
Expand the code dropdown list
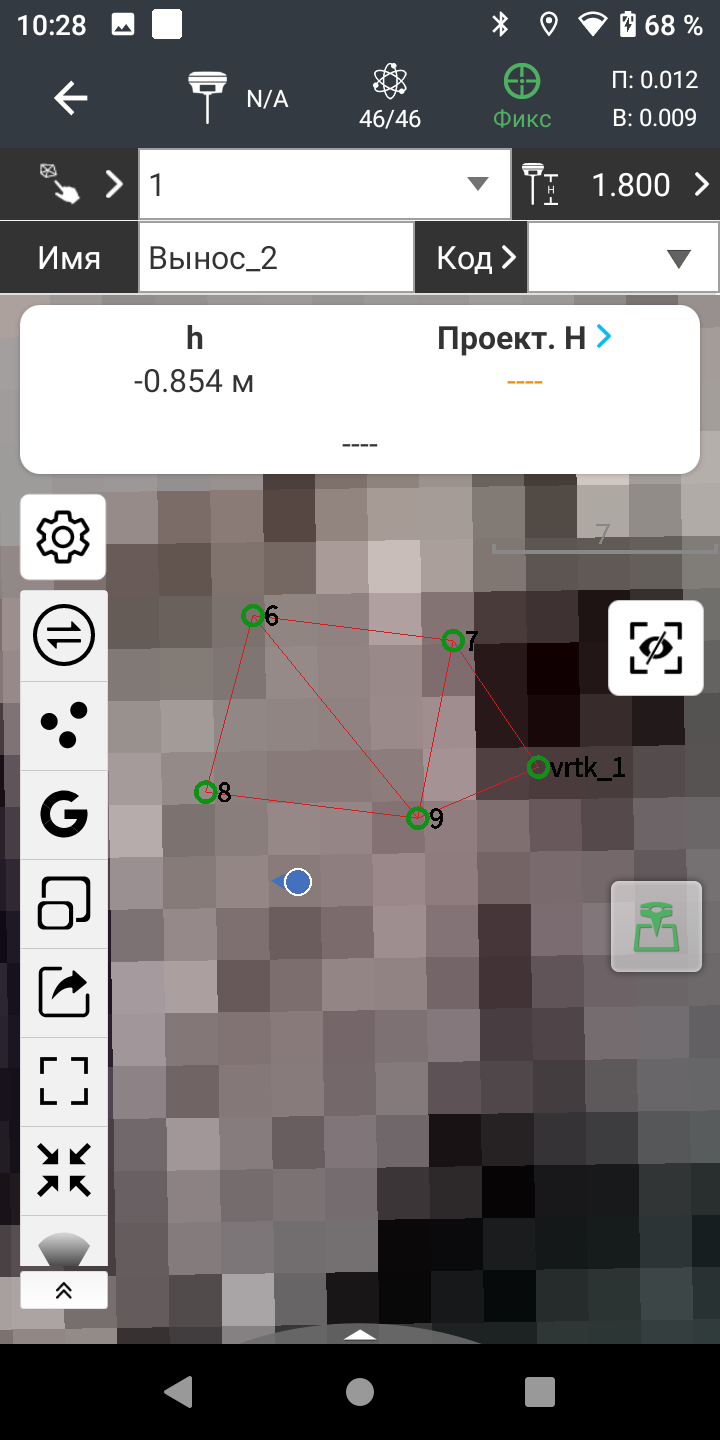(678, 258)
